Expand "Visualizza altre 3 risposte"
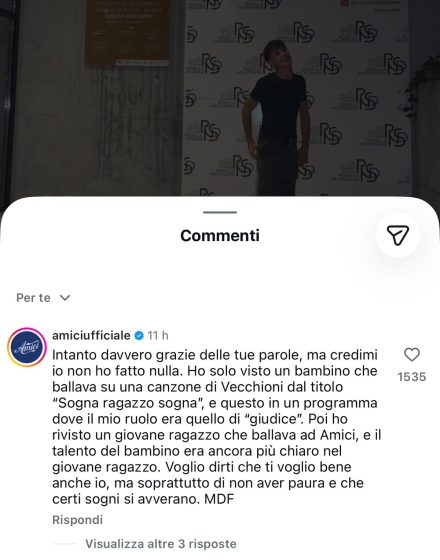The width and height of the screenshot is (440, 560). click(161, 544)
